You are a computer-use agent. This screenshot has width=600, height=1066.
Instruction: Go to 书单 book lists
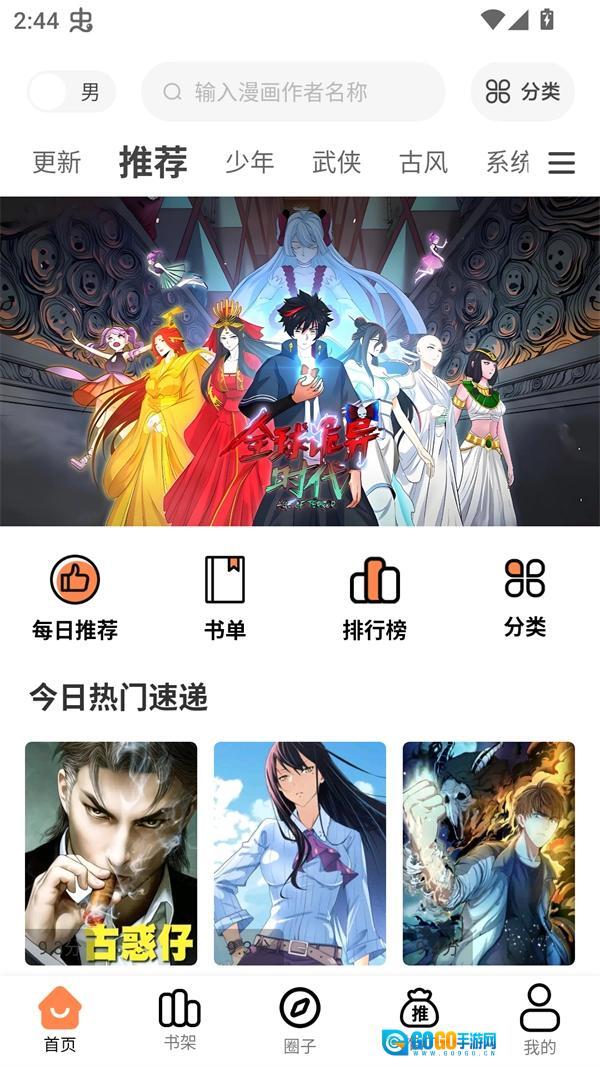point(225,598)
